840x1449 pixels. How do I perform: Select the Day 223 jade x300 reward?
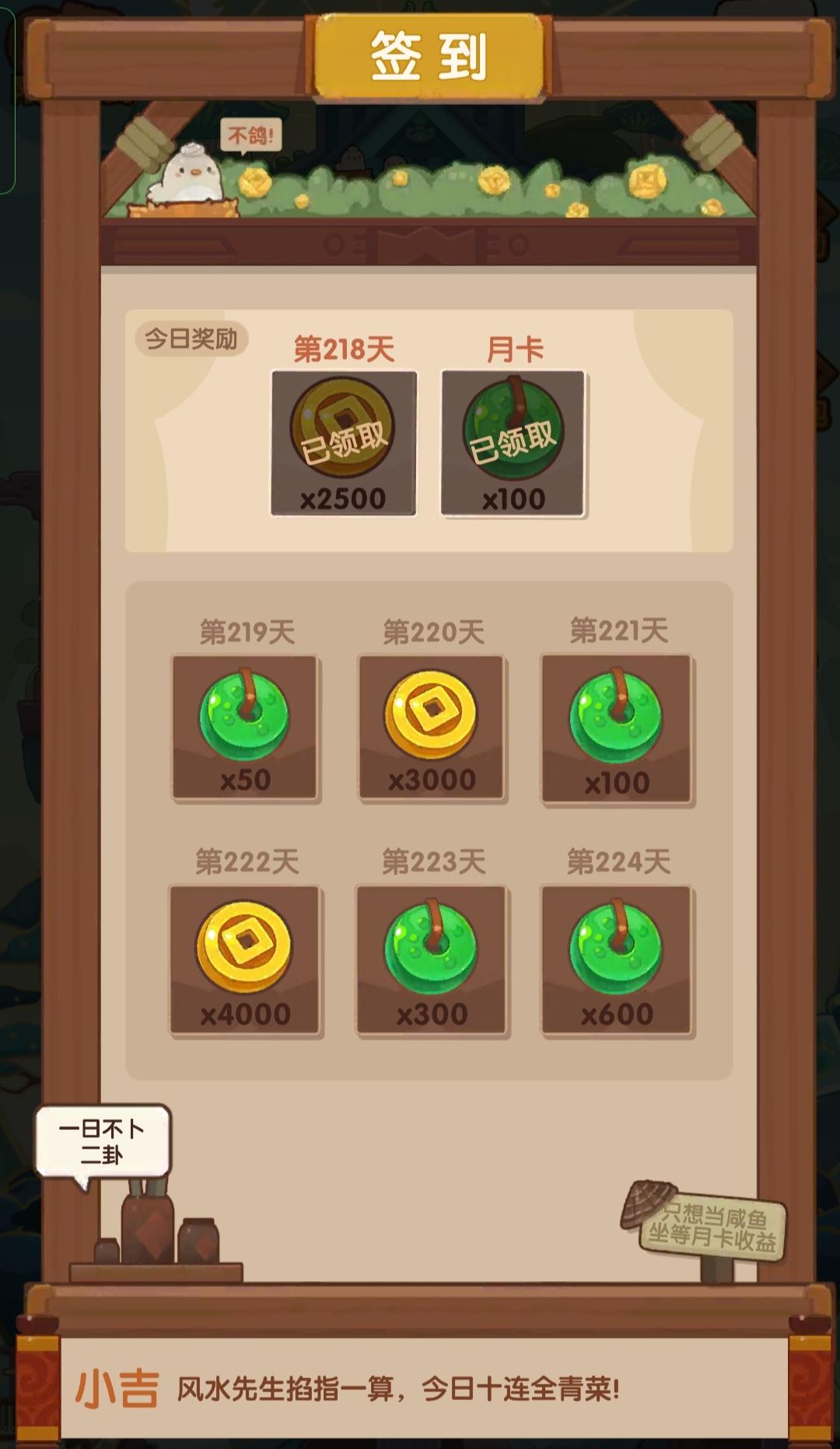pyautogui.click(x=432, y=957)
